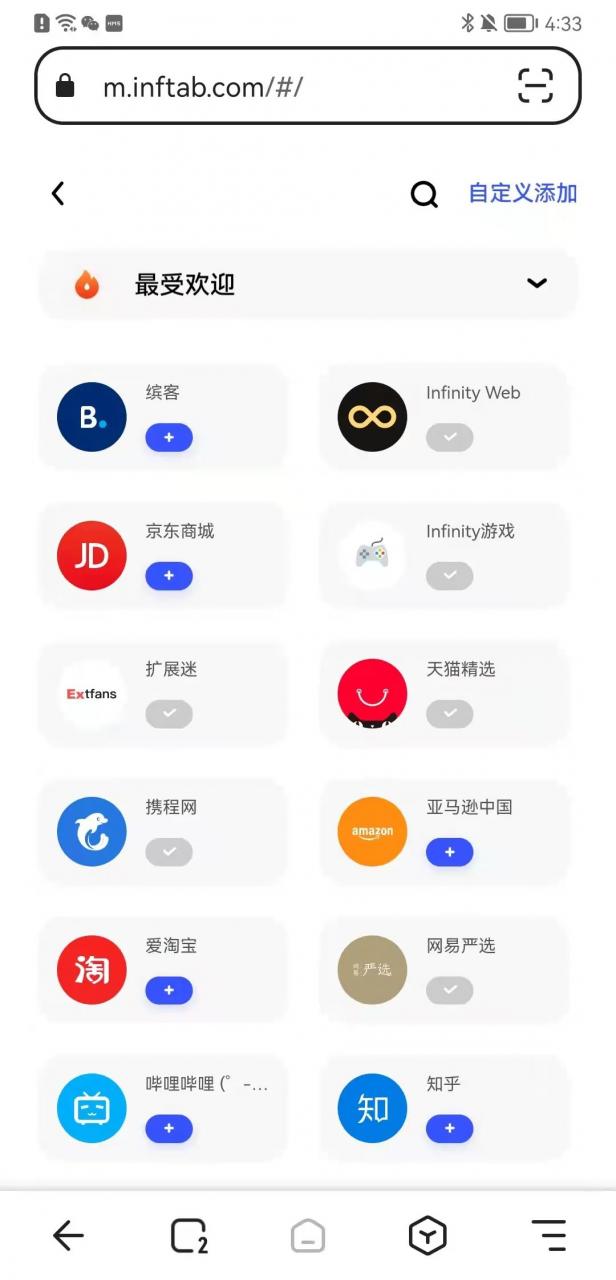Open the search magnifier icon
This screenshot has height=1280, width=616.
[x=424, y=194]
